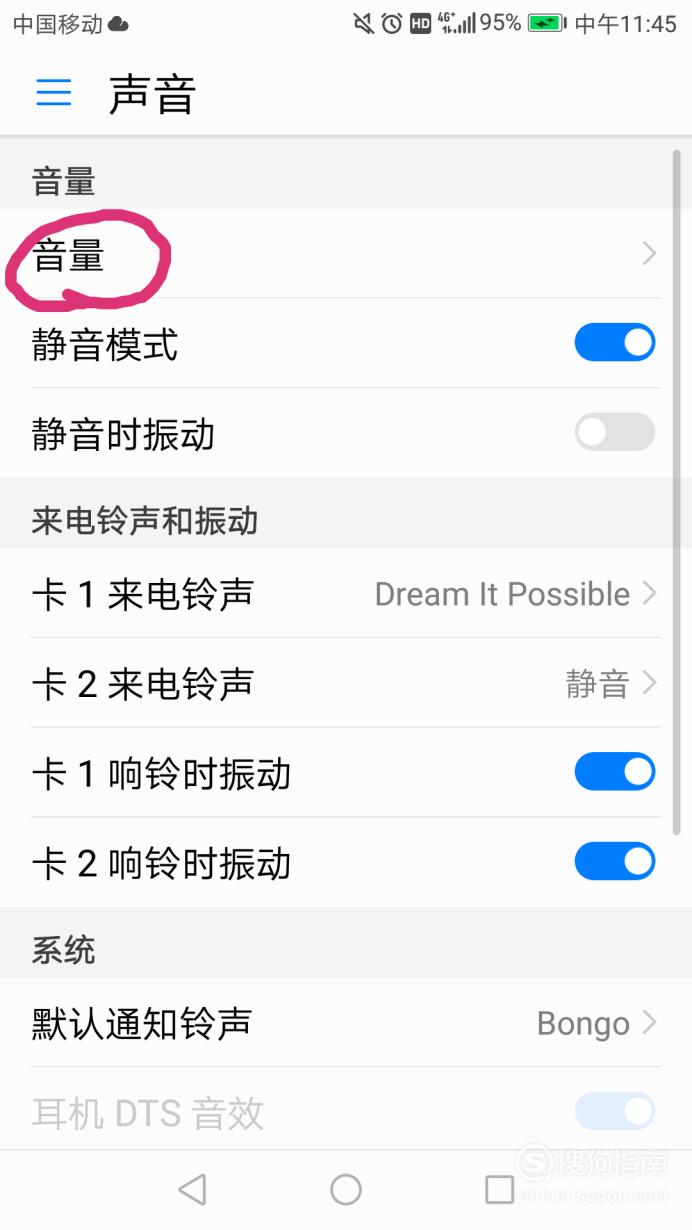This screenshot has width=692, height=1230.
Task: Open 卡 1 来电铃声 ringtone setting
Action: [x=346, y=593]
